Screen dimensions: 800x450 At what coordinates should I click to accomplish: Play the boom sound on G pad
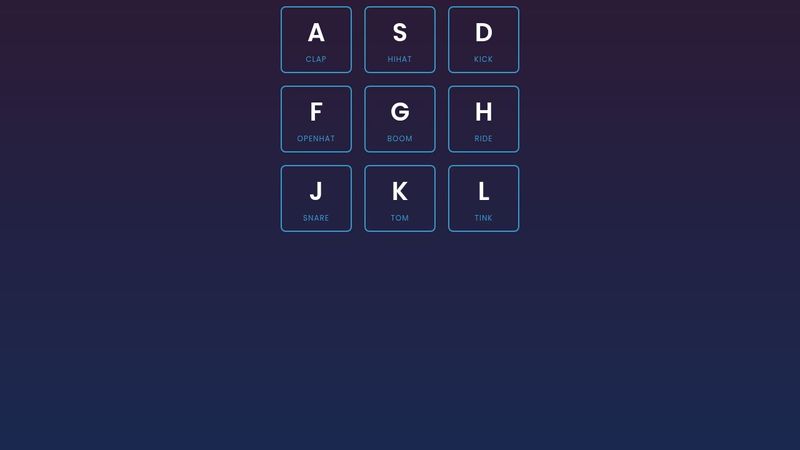[x=400, y=119]
